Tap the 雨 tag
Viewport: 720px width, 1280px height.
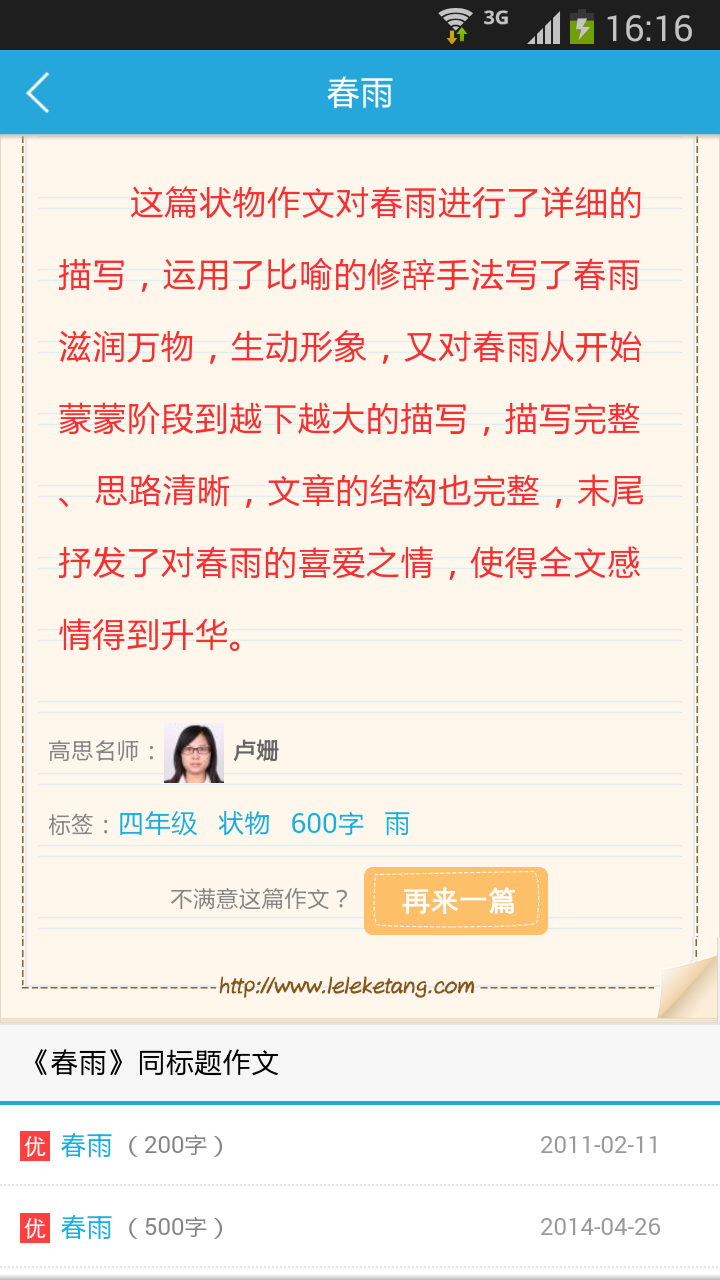click(397, 824)
